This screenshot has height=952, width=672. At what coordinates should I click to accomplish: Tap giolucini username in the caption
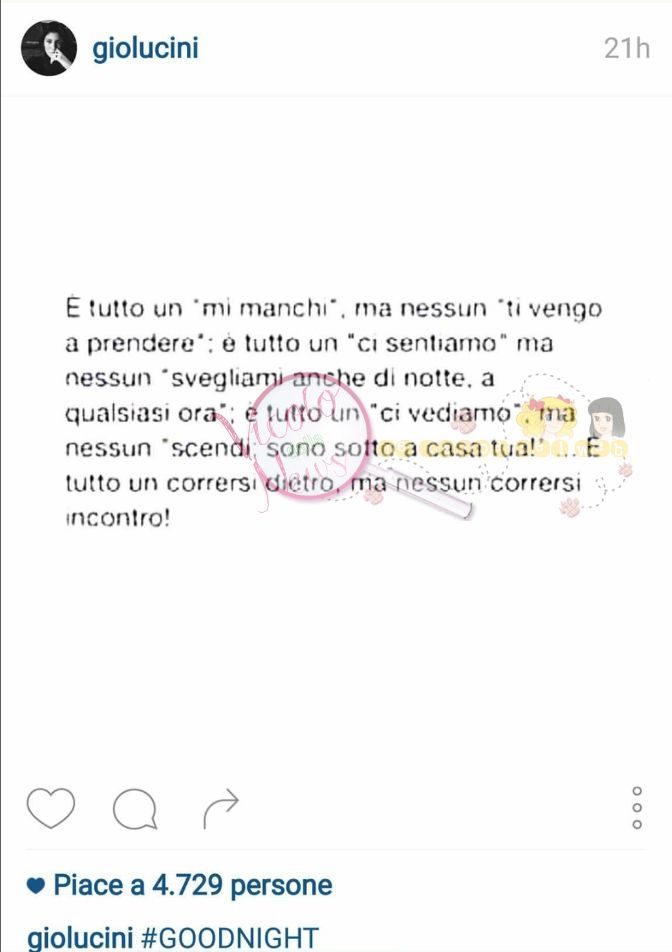click(78, 939)
